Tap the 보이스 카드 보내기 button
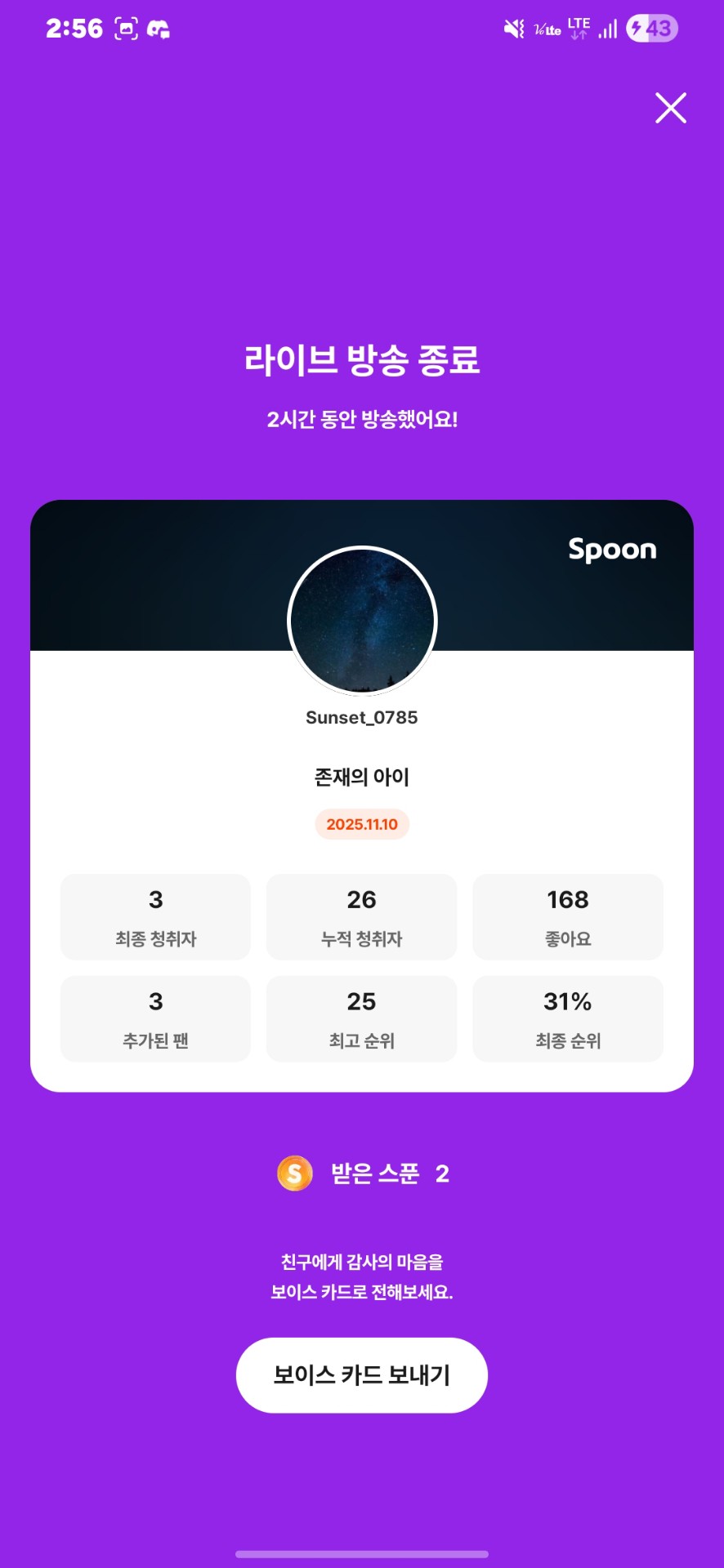Viewport: 724px width, 1568px height. 362,1375
